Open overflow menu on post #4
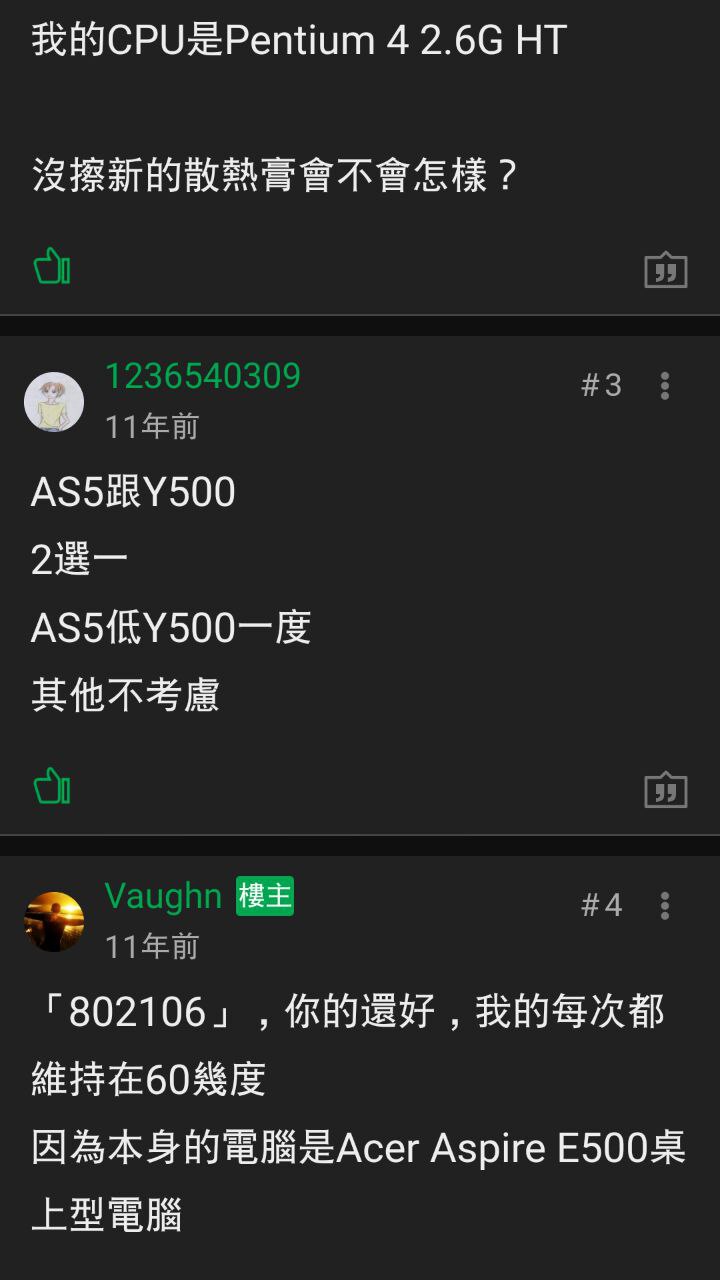Viewport: 720px width, 1280px height. pos(665,906)
